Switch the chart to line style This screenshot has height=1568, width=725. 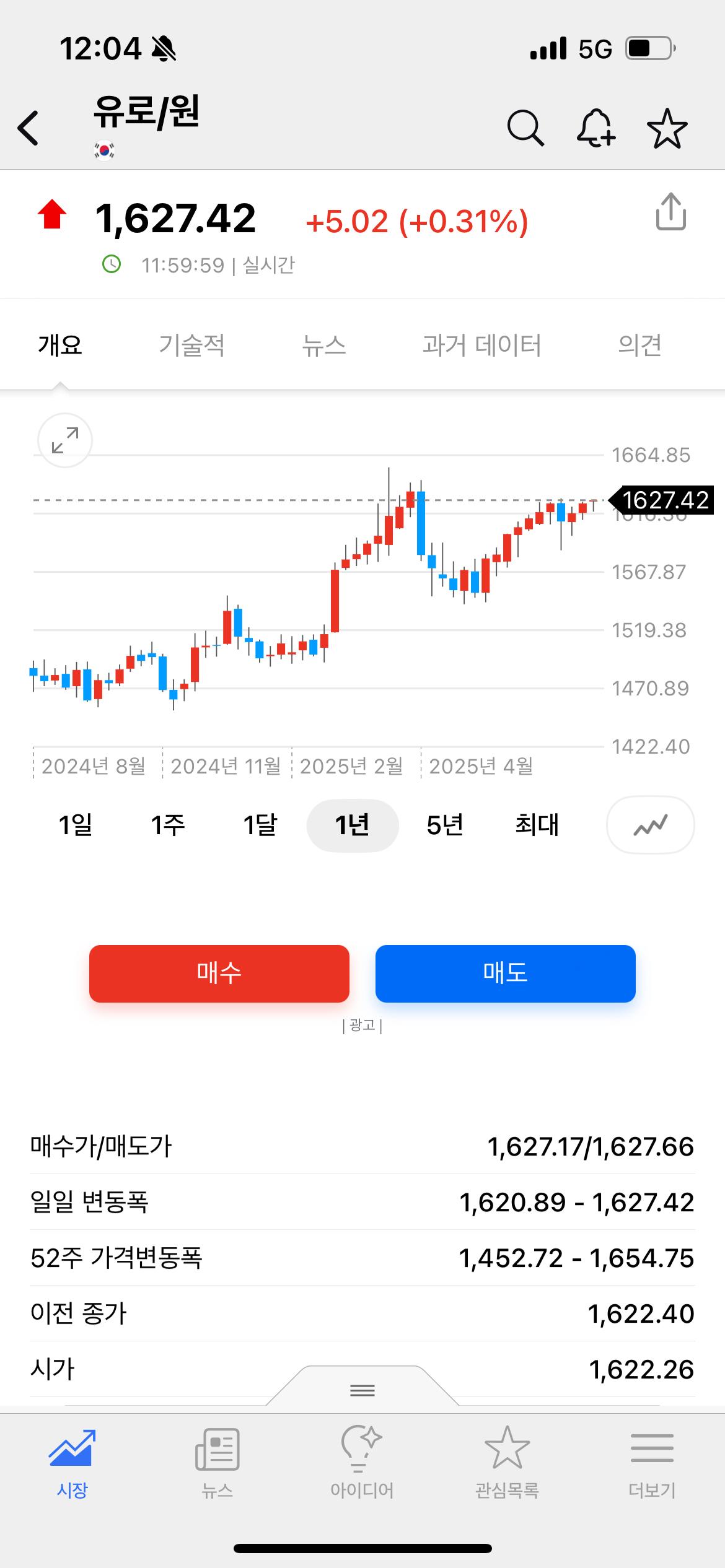pyautogui.click(x=649, y=825)
